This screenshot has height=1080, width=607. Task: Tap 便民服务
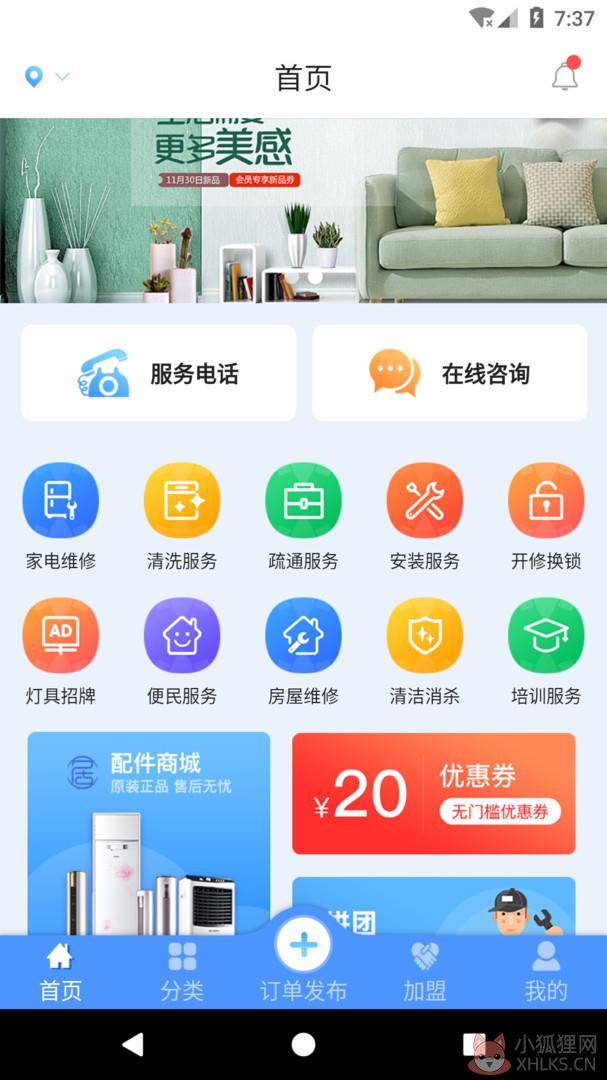(182, 652)
